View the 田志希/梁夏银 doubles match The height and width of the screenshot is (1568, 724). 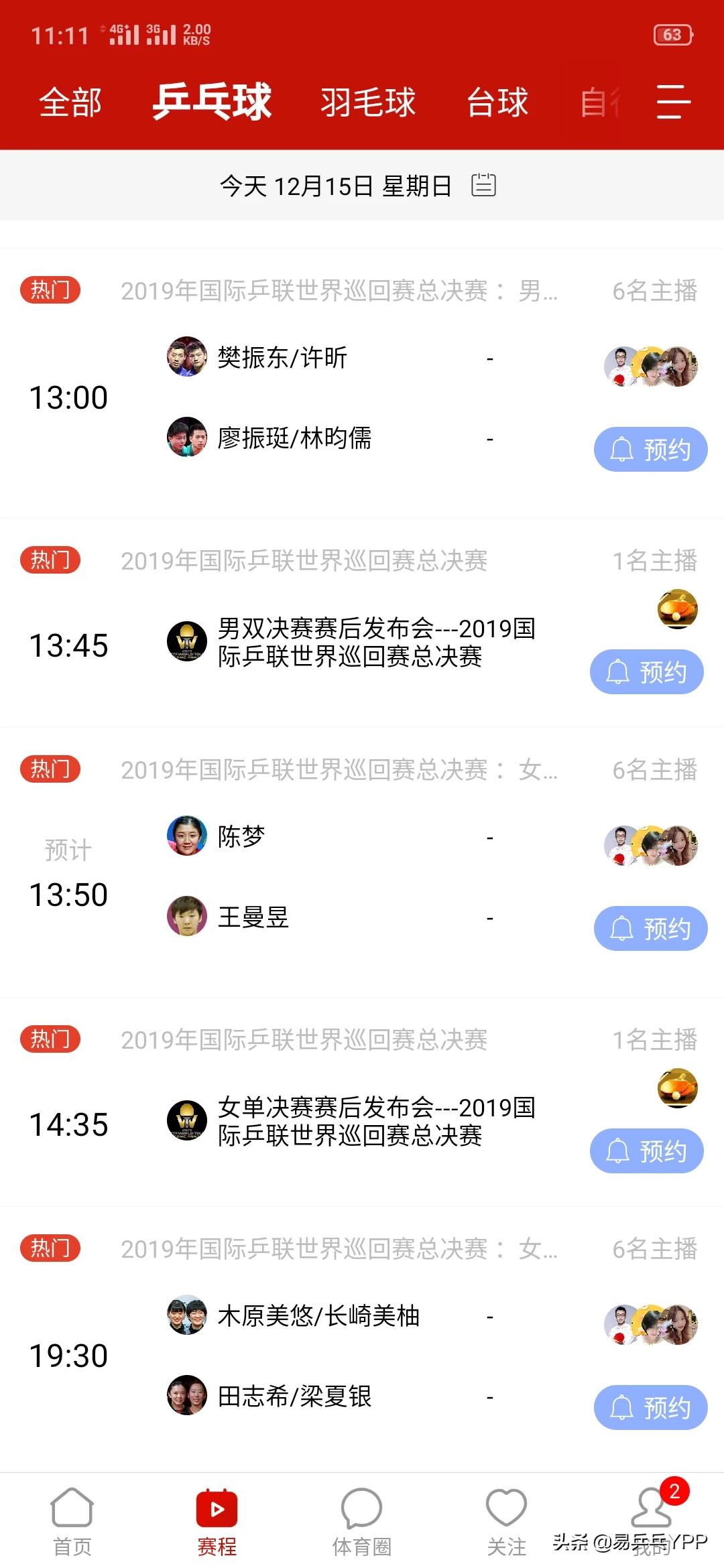point(295,1396)
